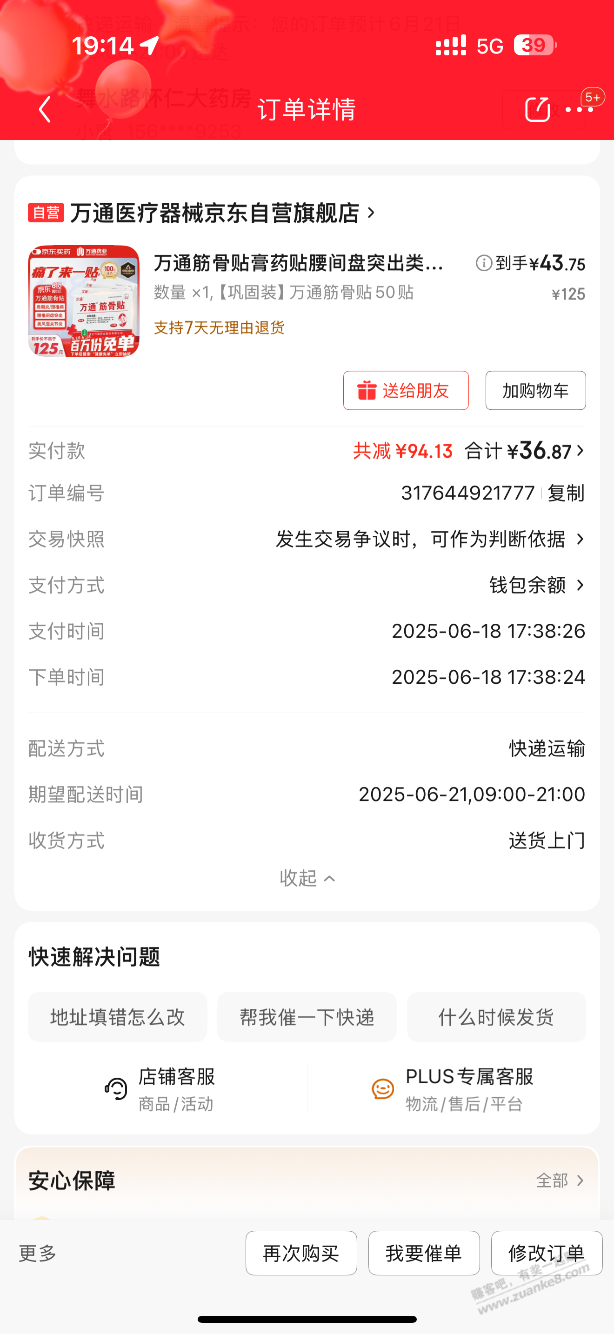Select 地址填错怎么改 quick question
The width and height of the screenshot is (614, 1334).
[x=117, y=1017]
